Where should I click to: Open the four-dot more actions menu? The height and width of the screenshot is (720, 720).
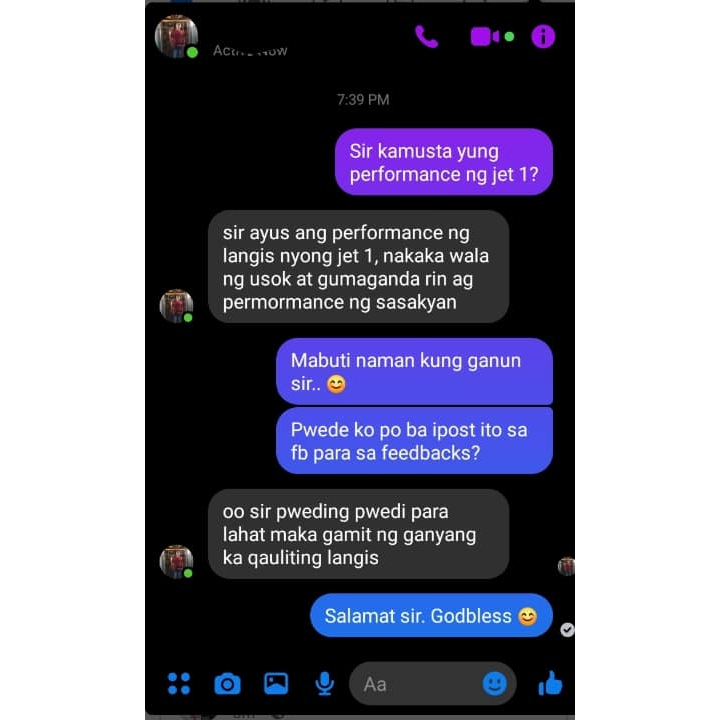pos(179,684)
